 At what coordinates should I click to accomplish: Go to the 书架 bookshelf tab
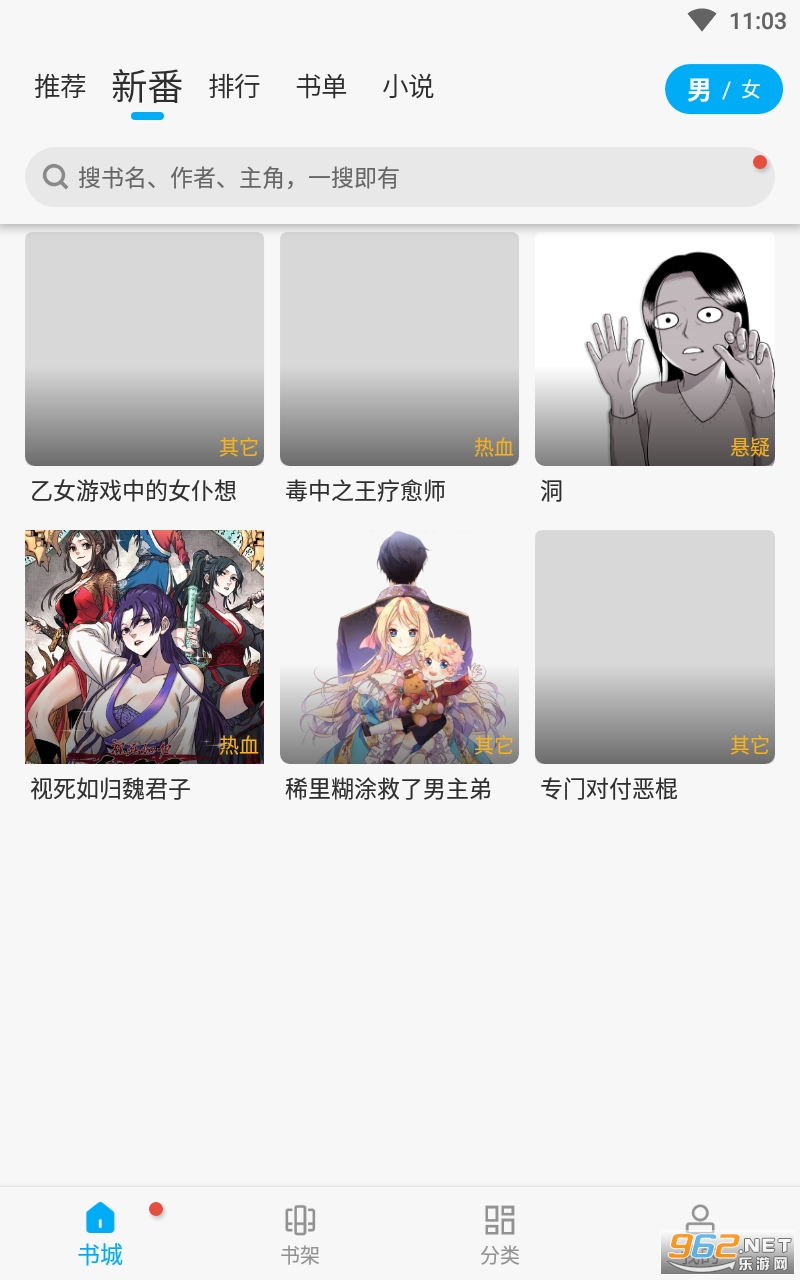point(300,1234)
